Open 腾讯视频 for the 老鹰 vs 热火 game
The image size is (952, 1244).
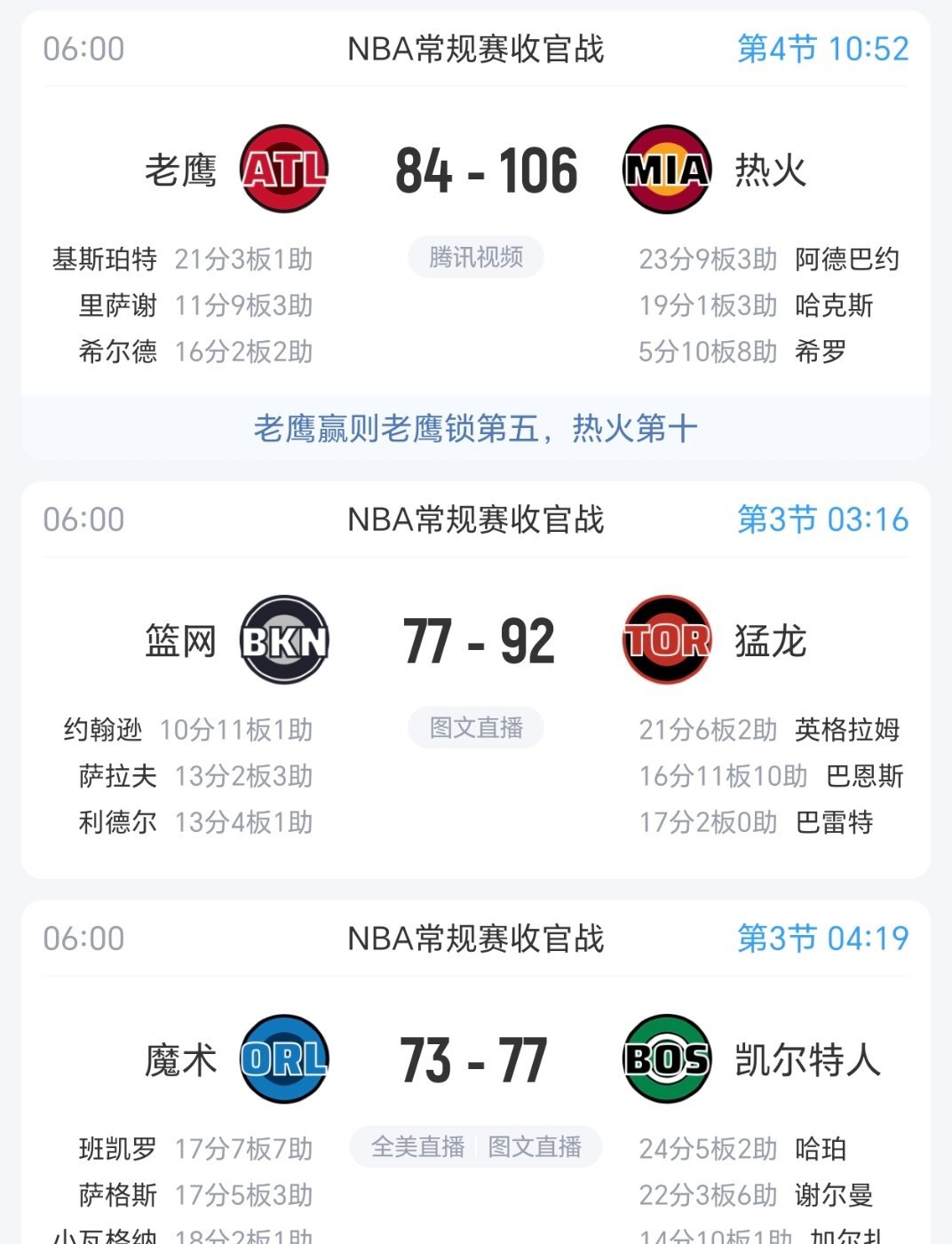coord(476,256)
